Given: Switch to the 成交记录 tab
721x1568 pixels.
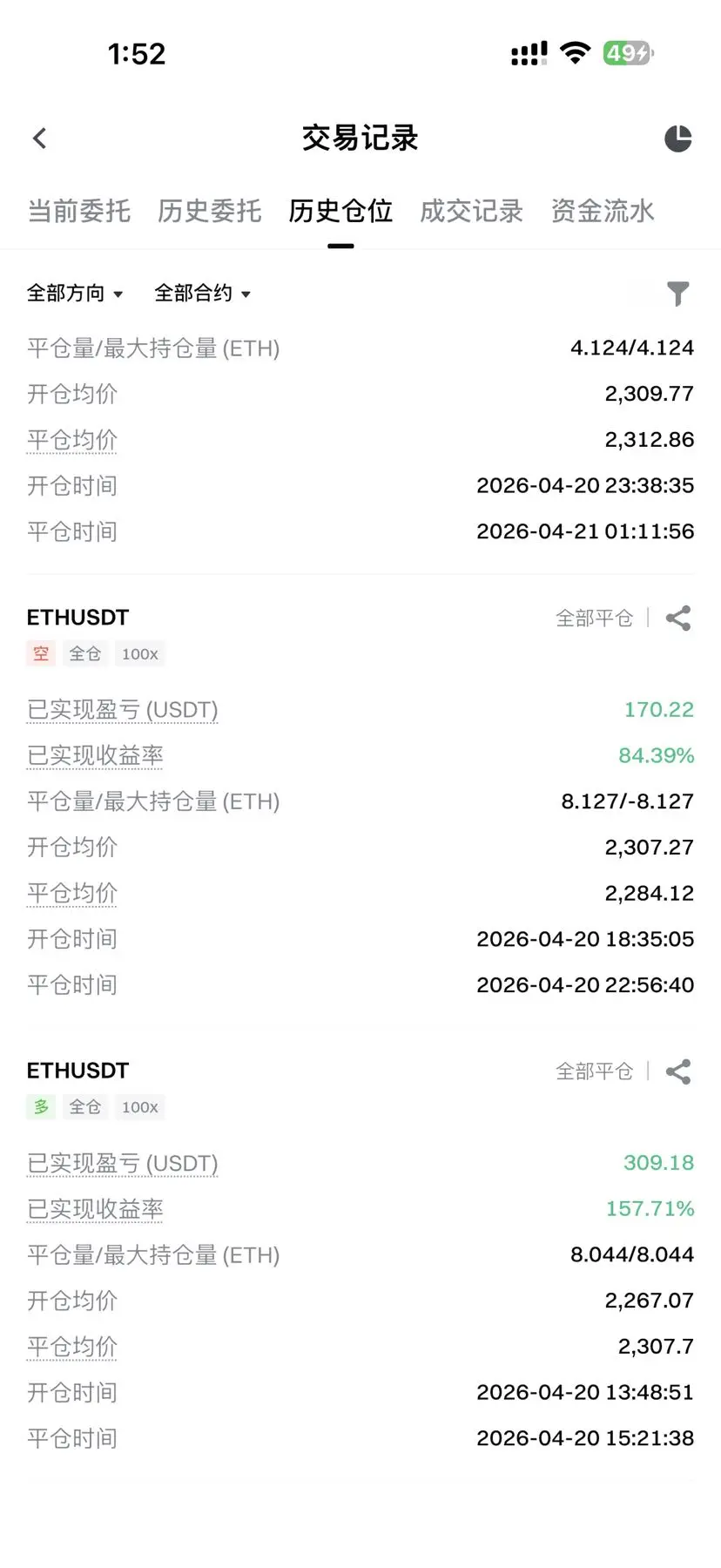Looking at the screenshot, I should [471, 211].
